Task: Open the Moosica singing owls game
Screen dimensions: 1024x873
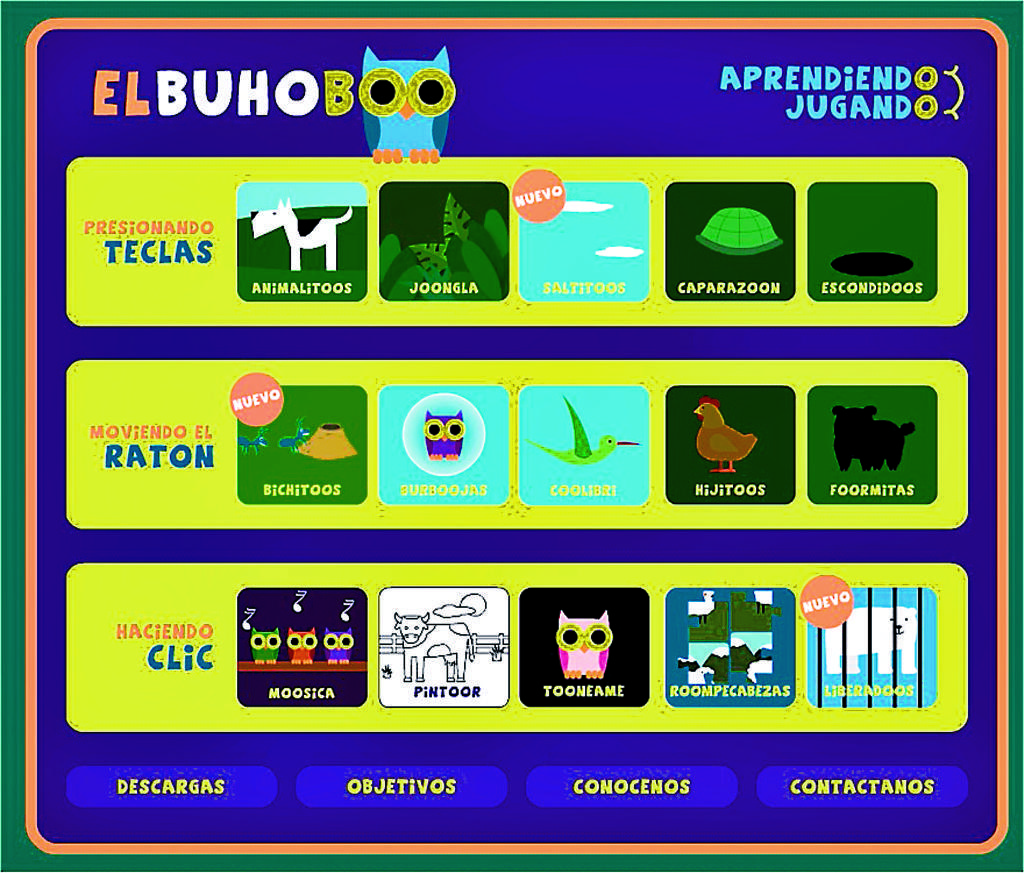Action: [302, 647]
